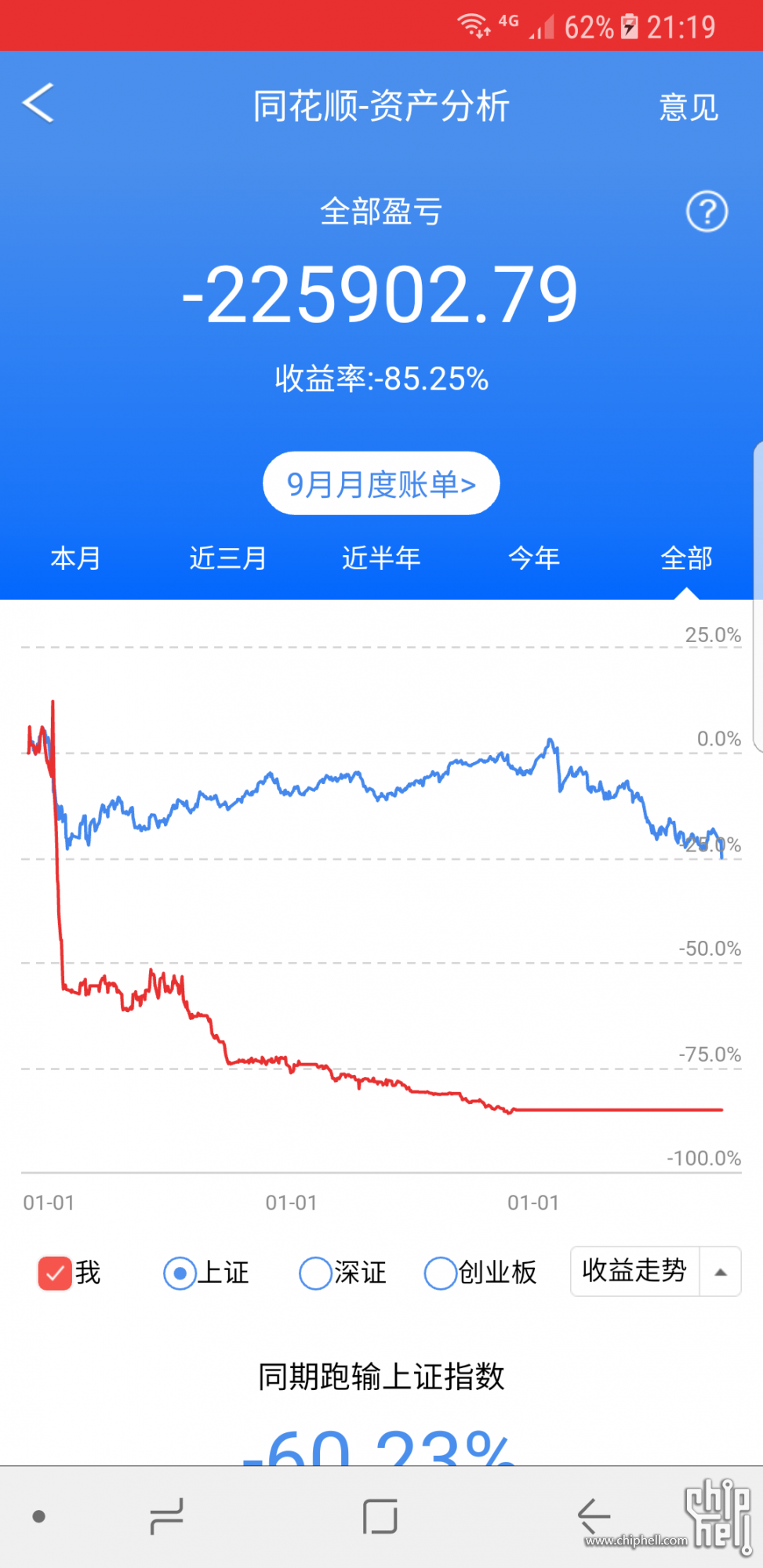Screen dimensions: 763x1568
Task: Go back using the top-left arrow
Action: (38, 103)
